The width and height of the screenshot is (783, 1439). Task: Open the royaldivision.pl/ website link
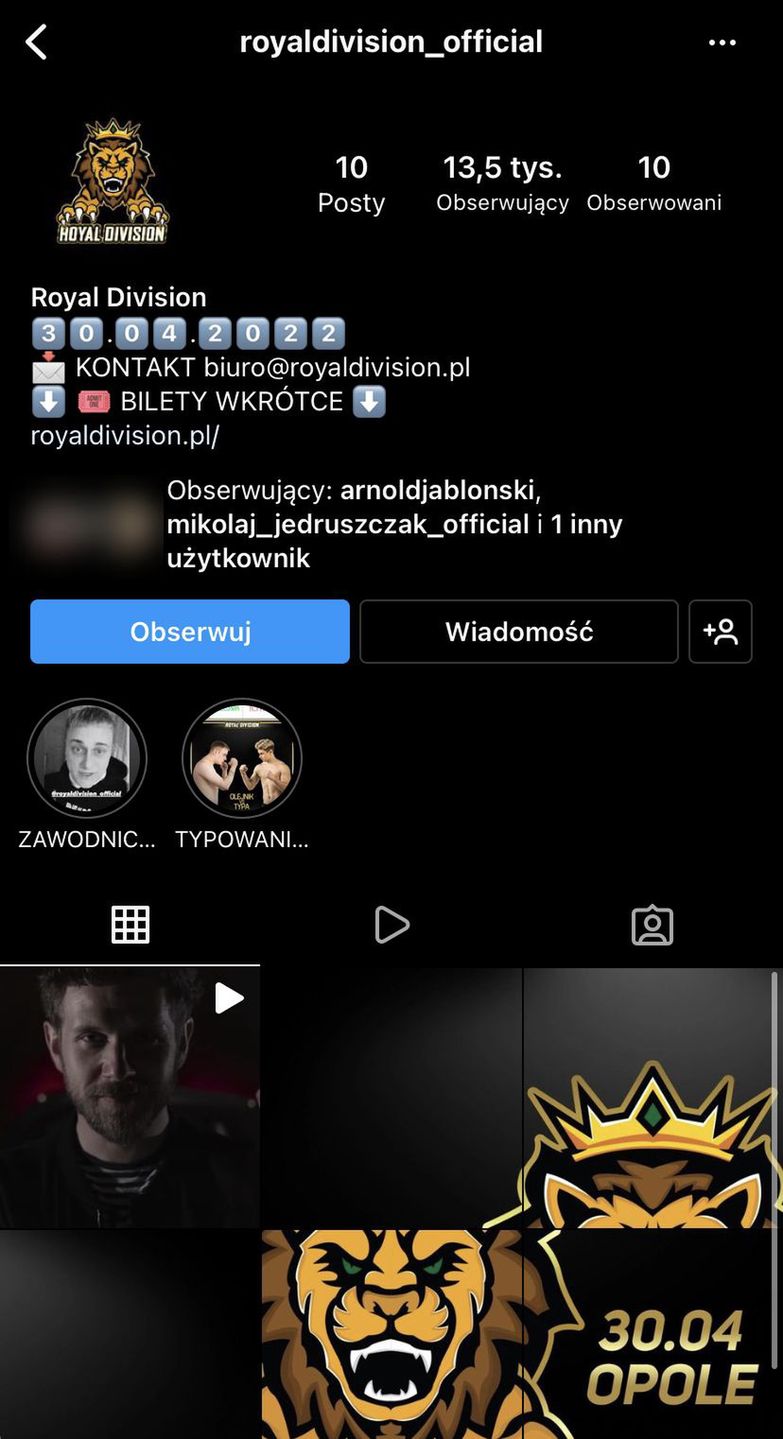click(x=124, y=435)
